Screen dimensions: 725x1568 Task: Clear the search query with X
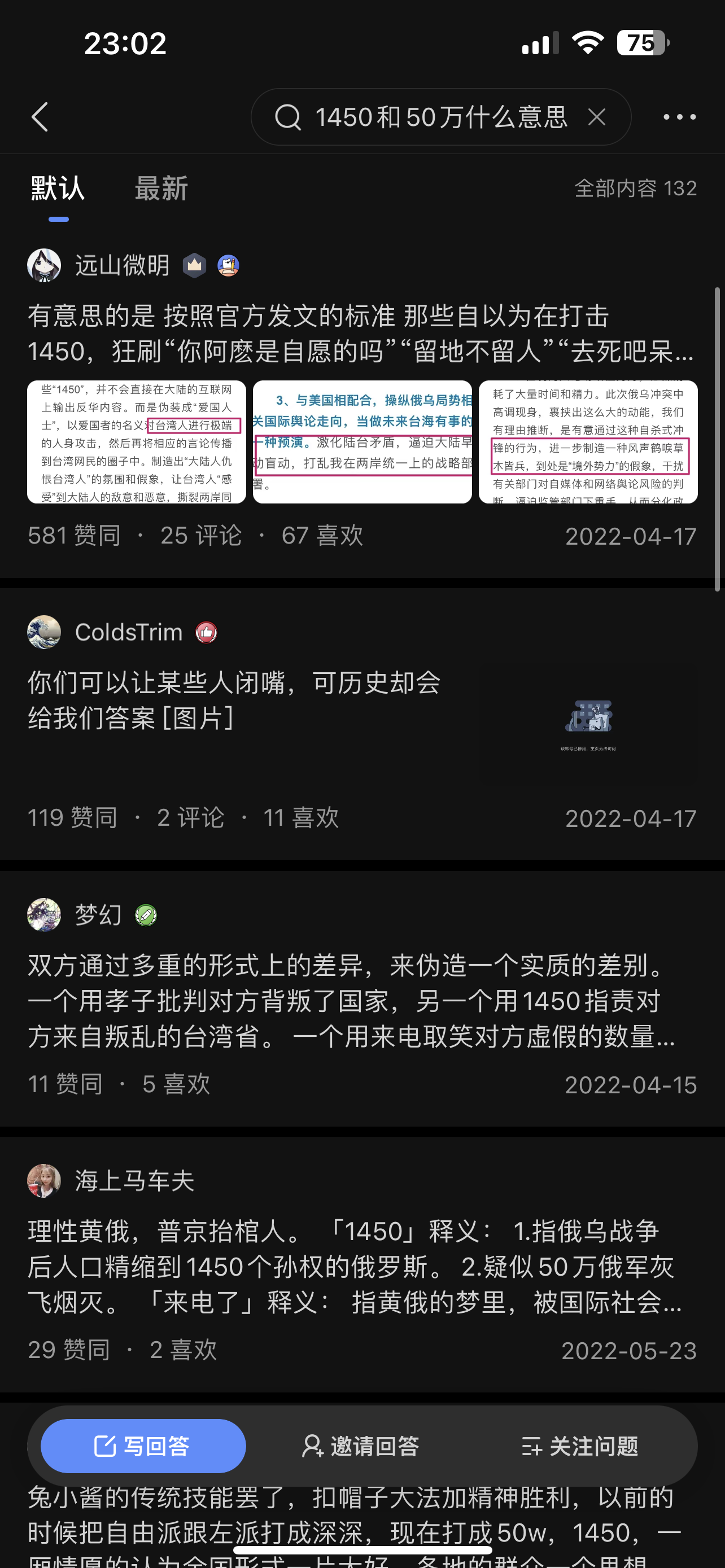pos(597,117)
